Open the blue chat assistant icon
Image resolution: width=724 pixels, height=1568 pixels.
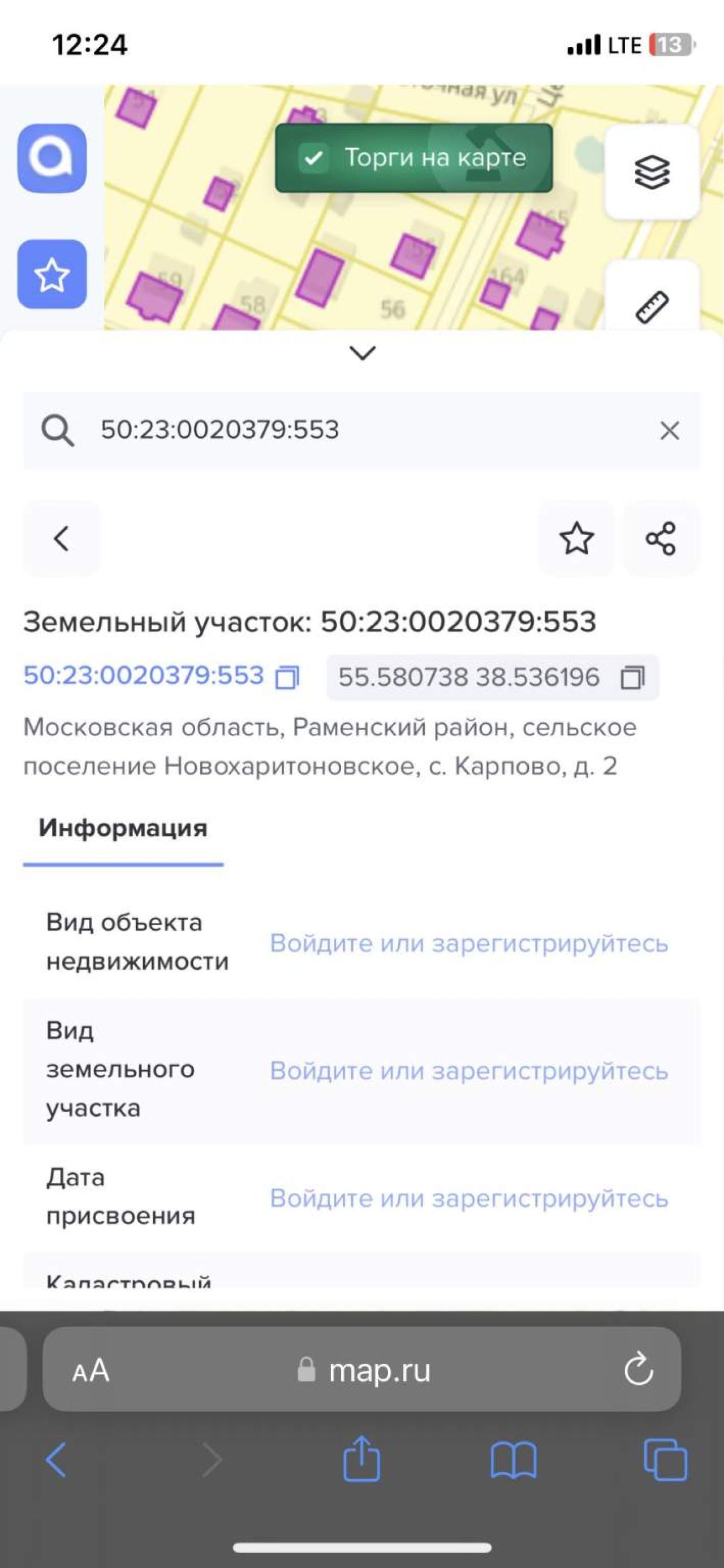tap(52, 158)
